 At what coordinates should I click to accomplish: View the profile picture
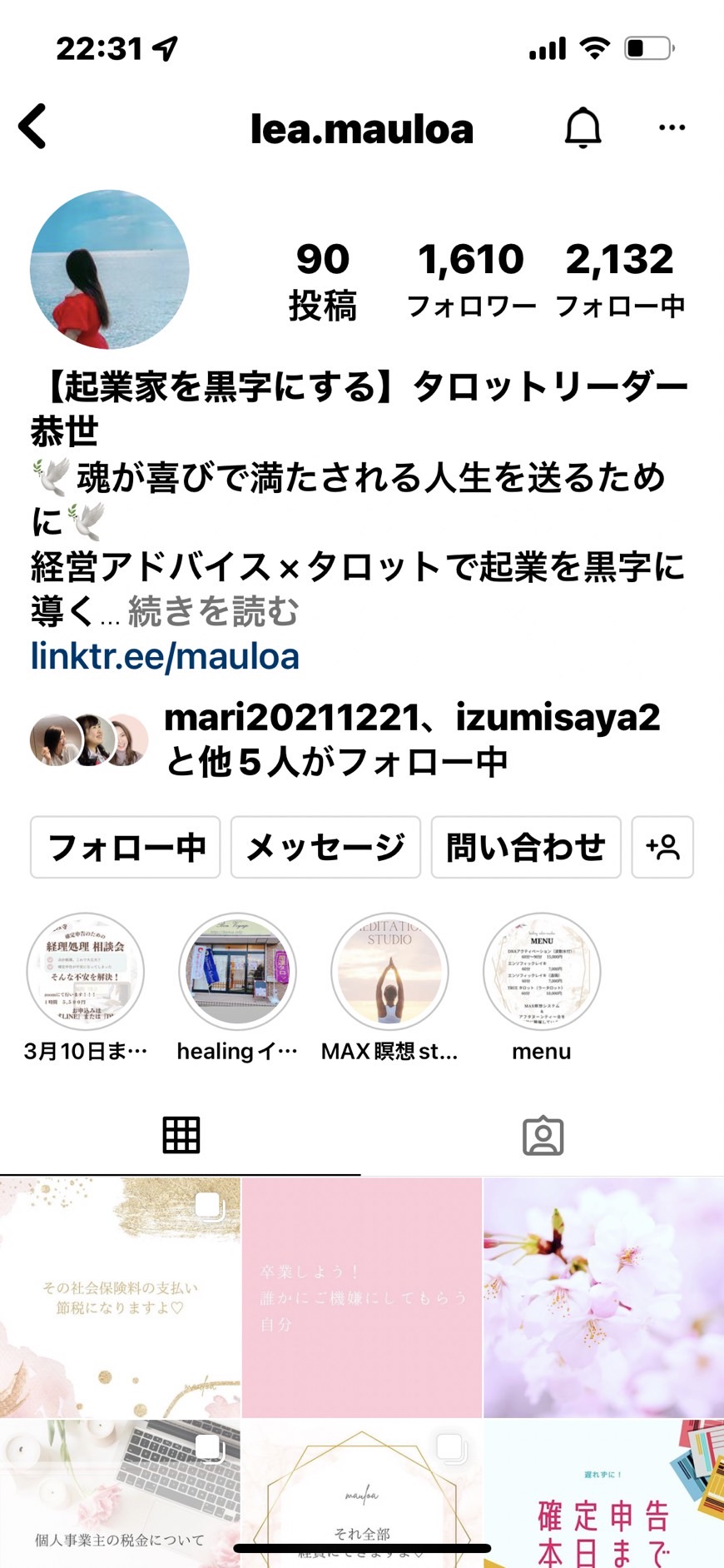pyautogui.click(x=109, y=269)
